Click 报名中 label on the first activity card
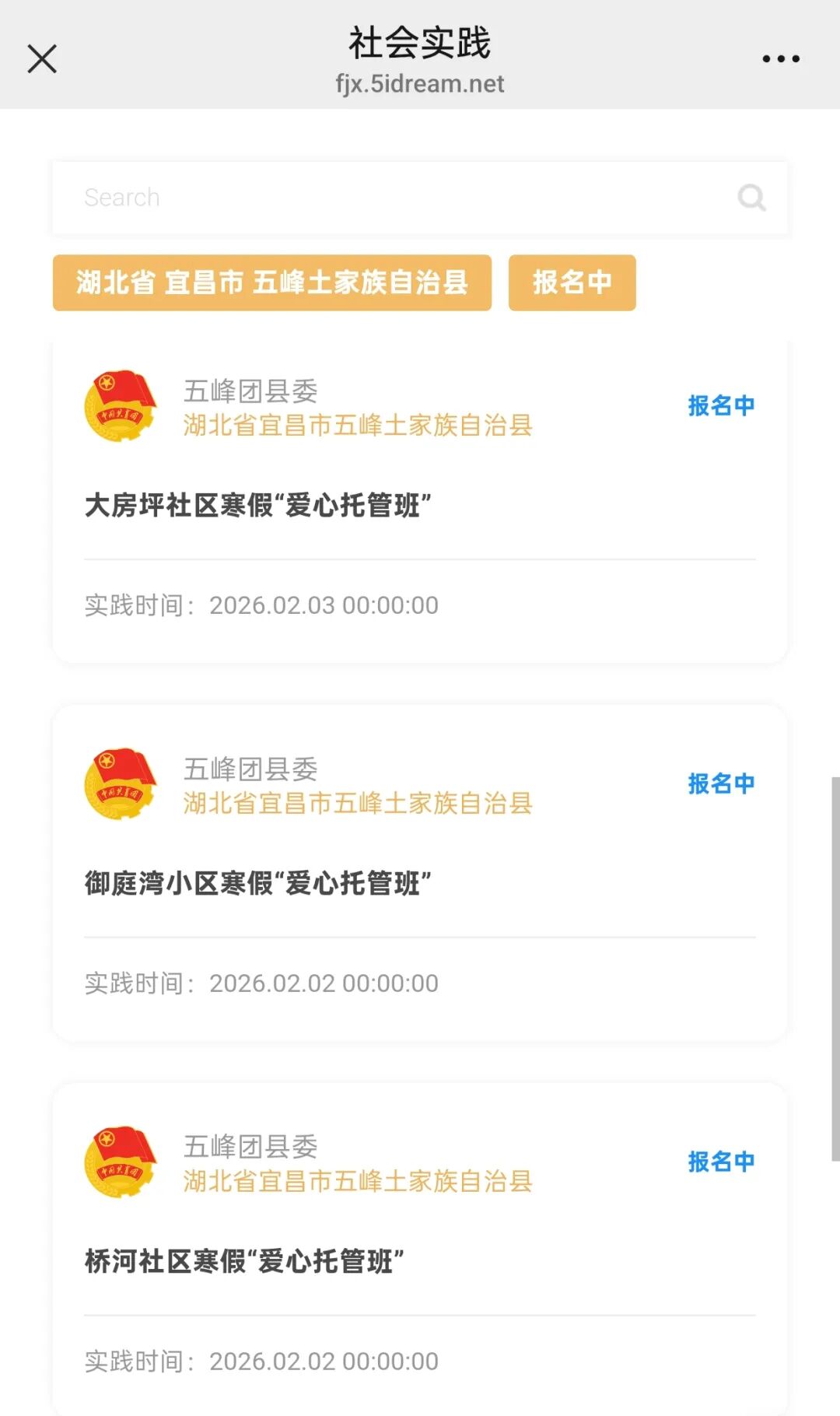Screen dimensions: 840x1416 pyautogui.click(x=720, y=405)
